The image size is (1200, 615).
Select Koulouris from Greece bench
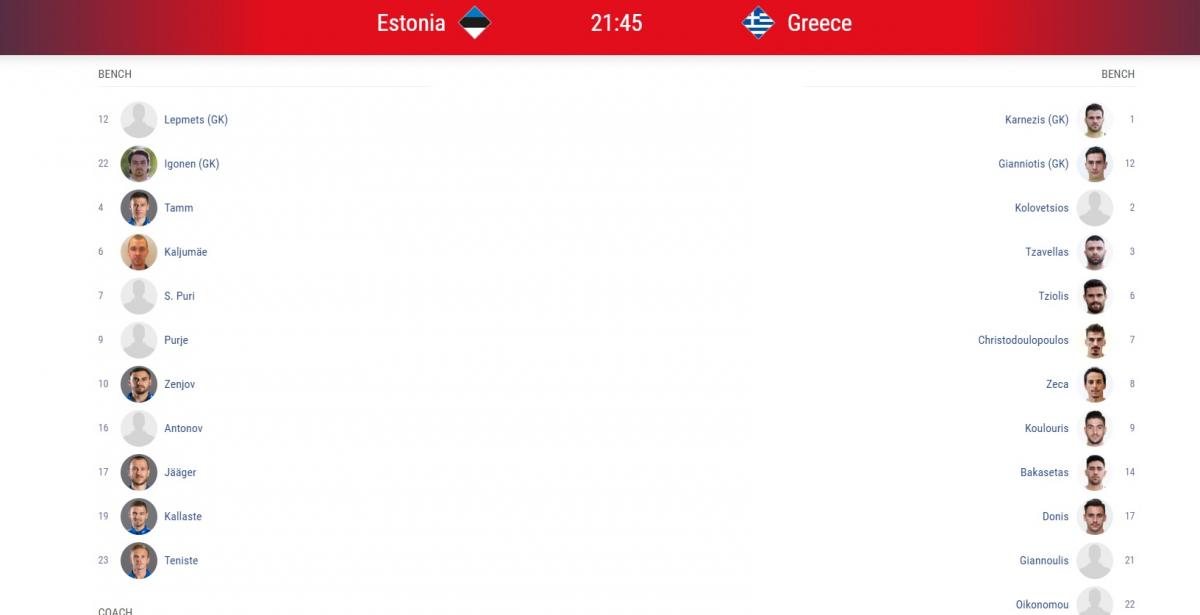pyautogui.click(x=1046, y=428)
